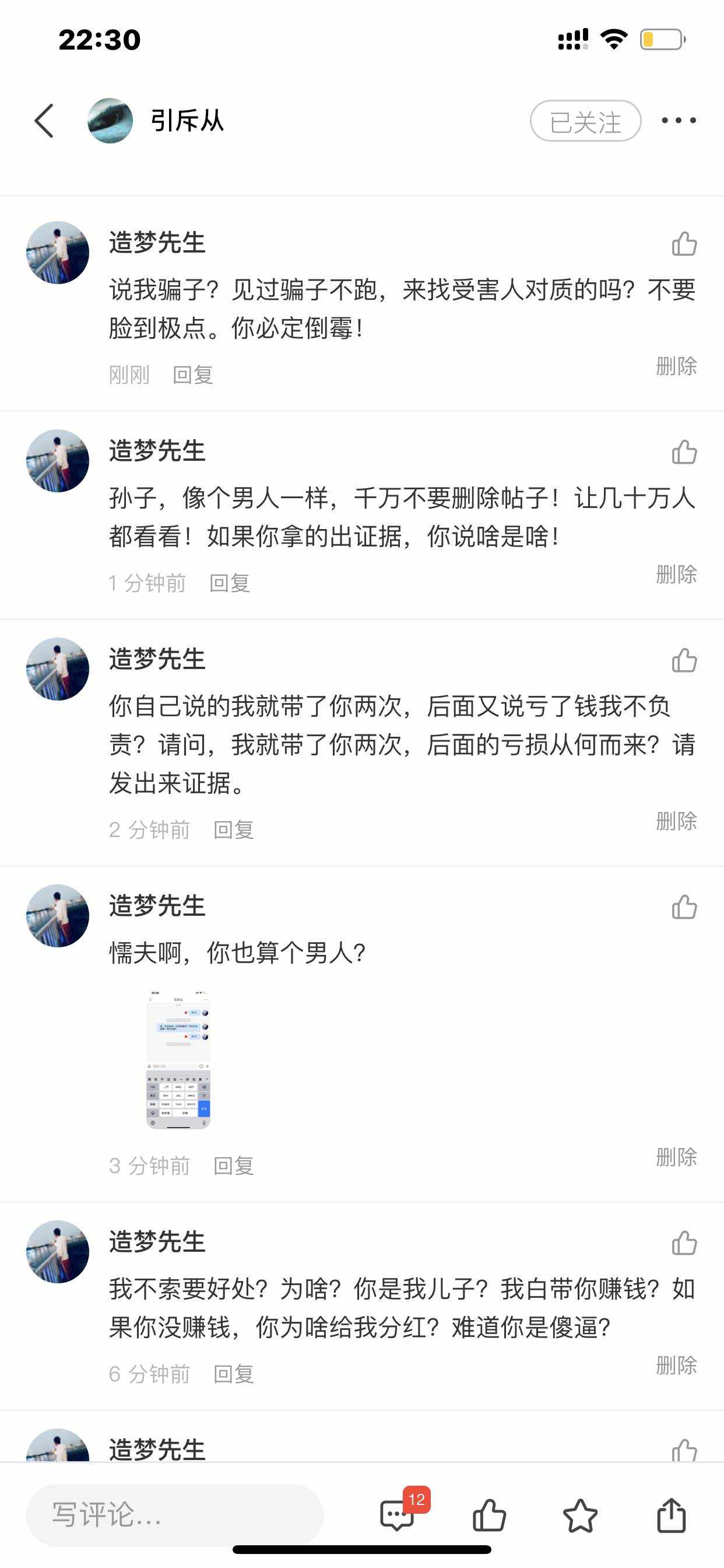The height and width of the screenshot is (1568, 724).
Task: Delete the comment from 6 分钟前
Action: tap(676, 1364)
